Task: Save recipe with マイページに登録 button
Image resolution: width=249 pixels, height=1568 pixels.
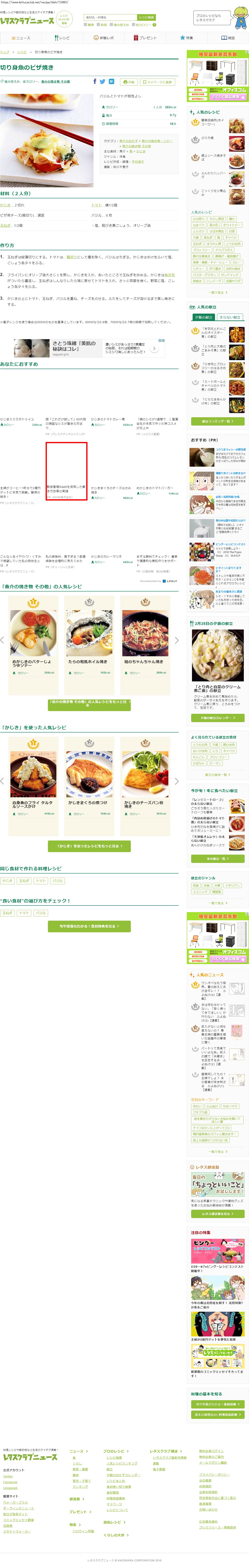Action: 157,82
